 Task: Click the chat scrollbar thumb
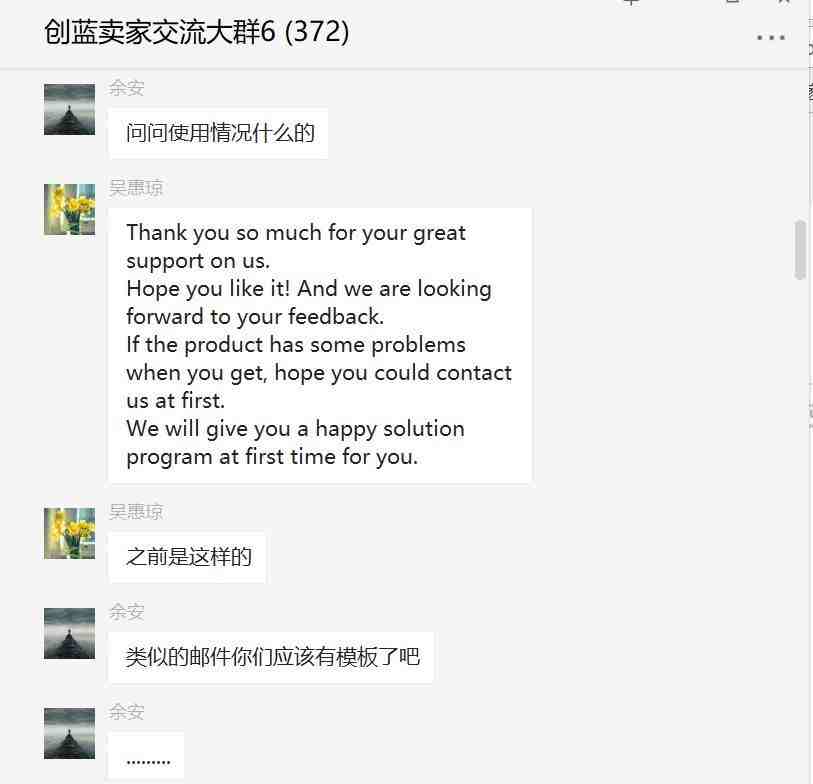(800, 250)
